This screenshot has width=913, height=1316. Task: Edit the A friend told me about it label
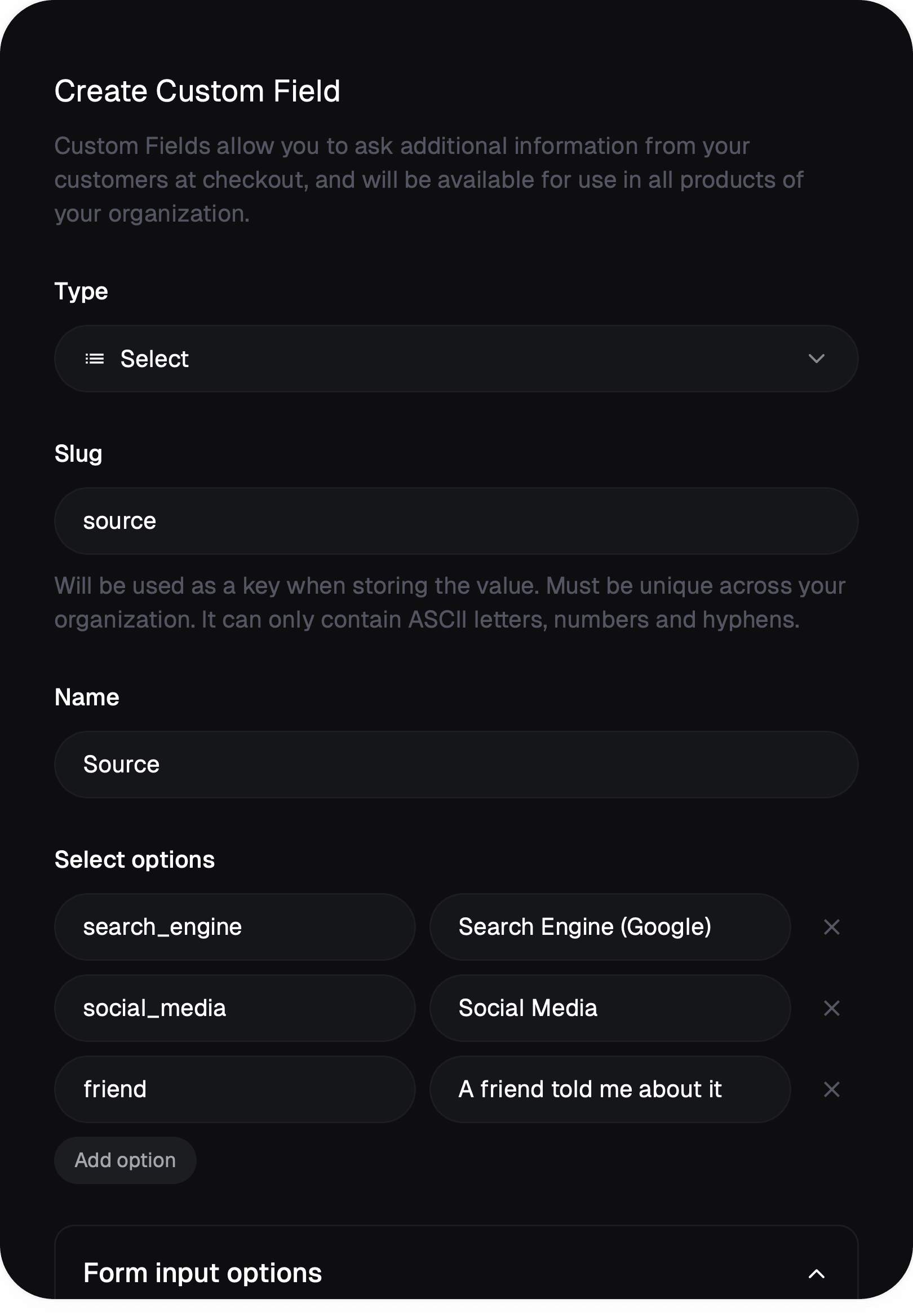[x=610, y=1089]
